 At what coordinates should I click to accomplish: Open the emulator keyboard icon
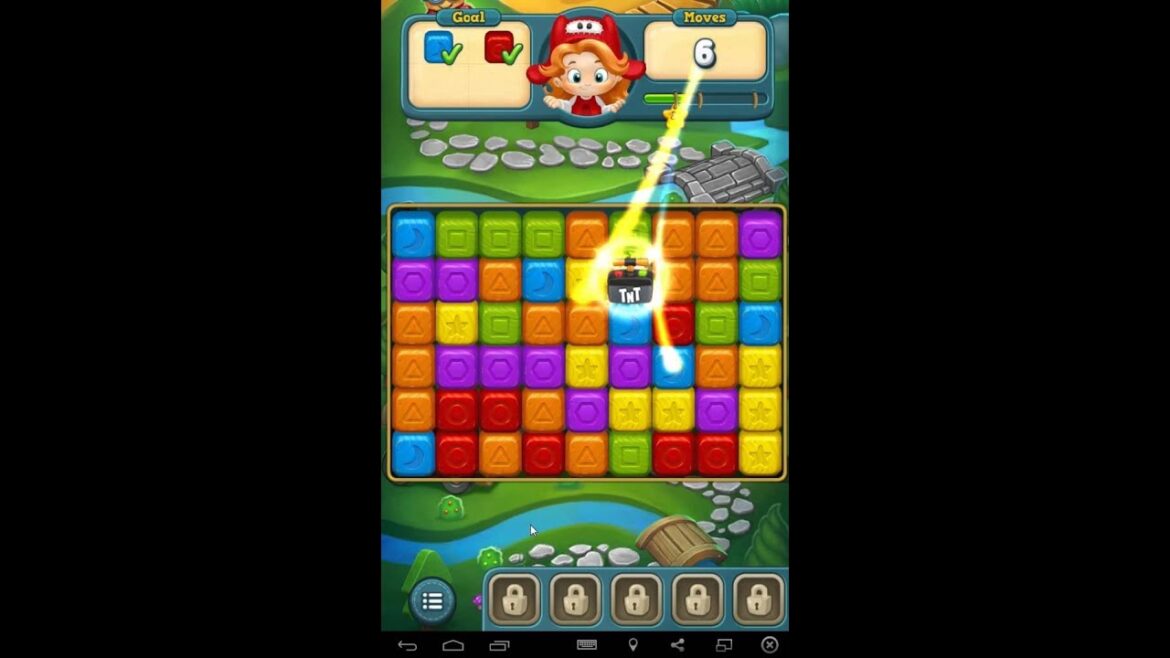click(x=587, y=645)
